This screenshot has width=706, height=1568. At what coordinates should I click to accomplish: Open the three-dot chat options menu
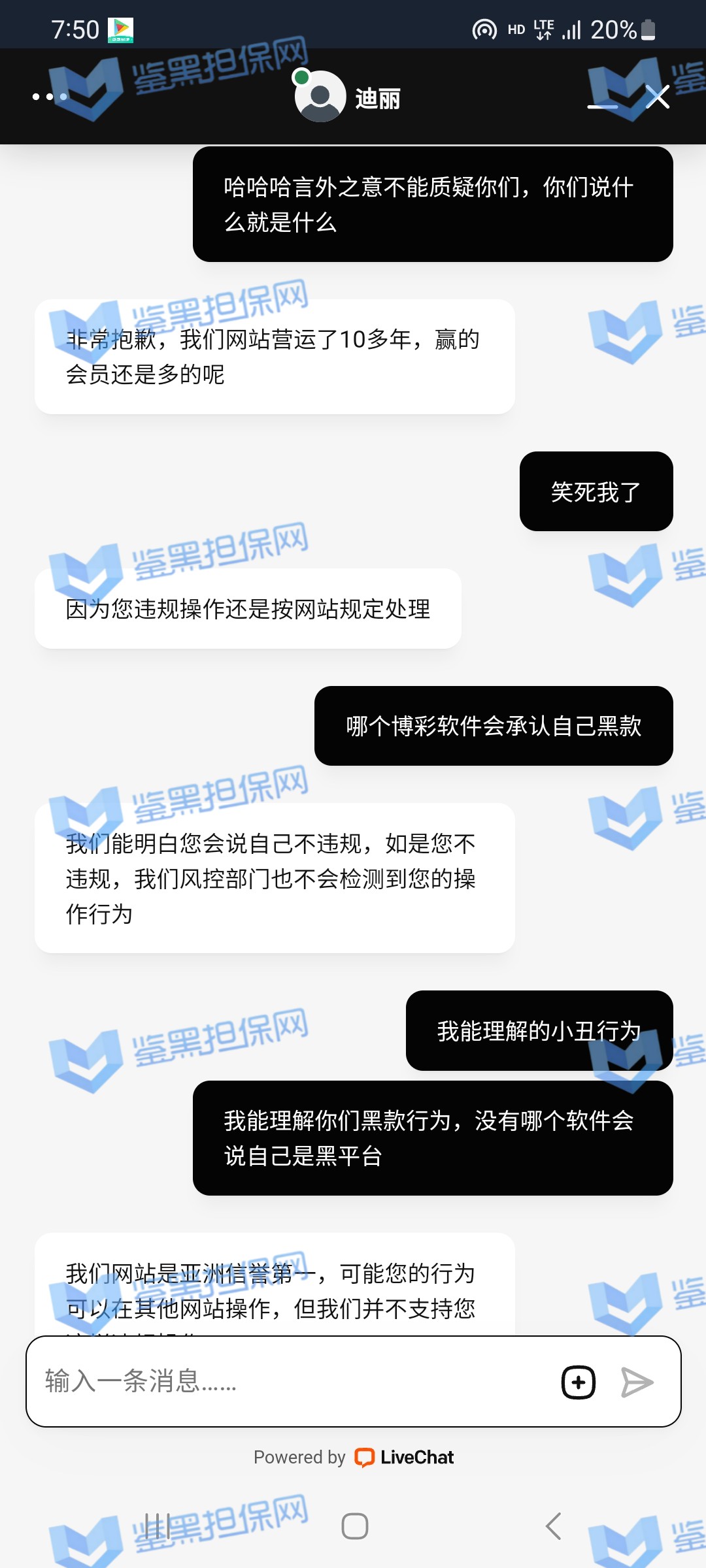coord(50,97)
